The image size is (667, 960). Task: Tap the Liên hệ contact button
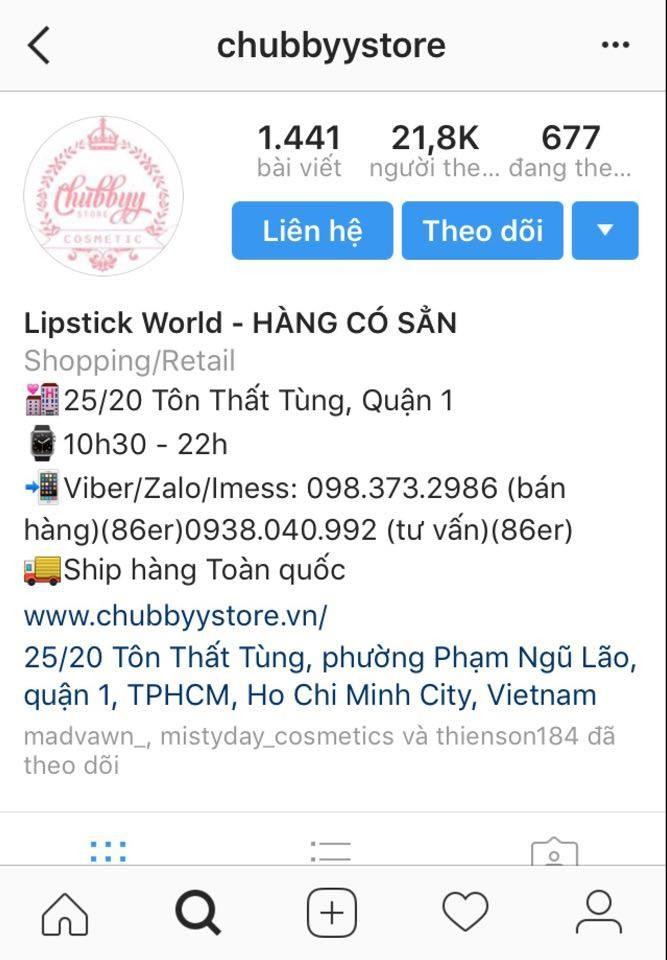point(312,231)
